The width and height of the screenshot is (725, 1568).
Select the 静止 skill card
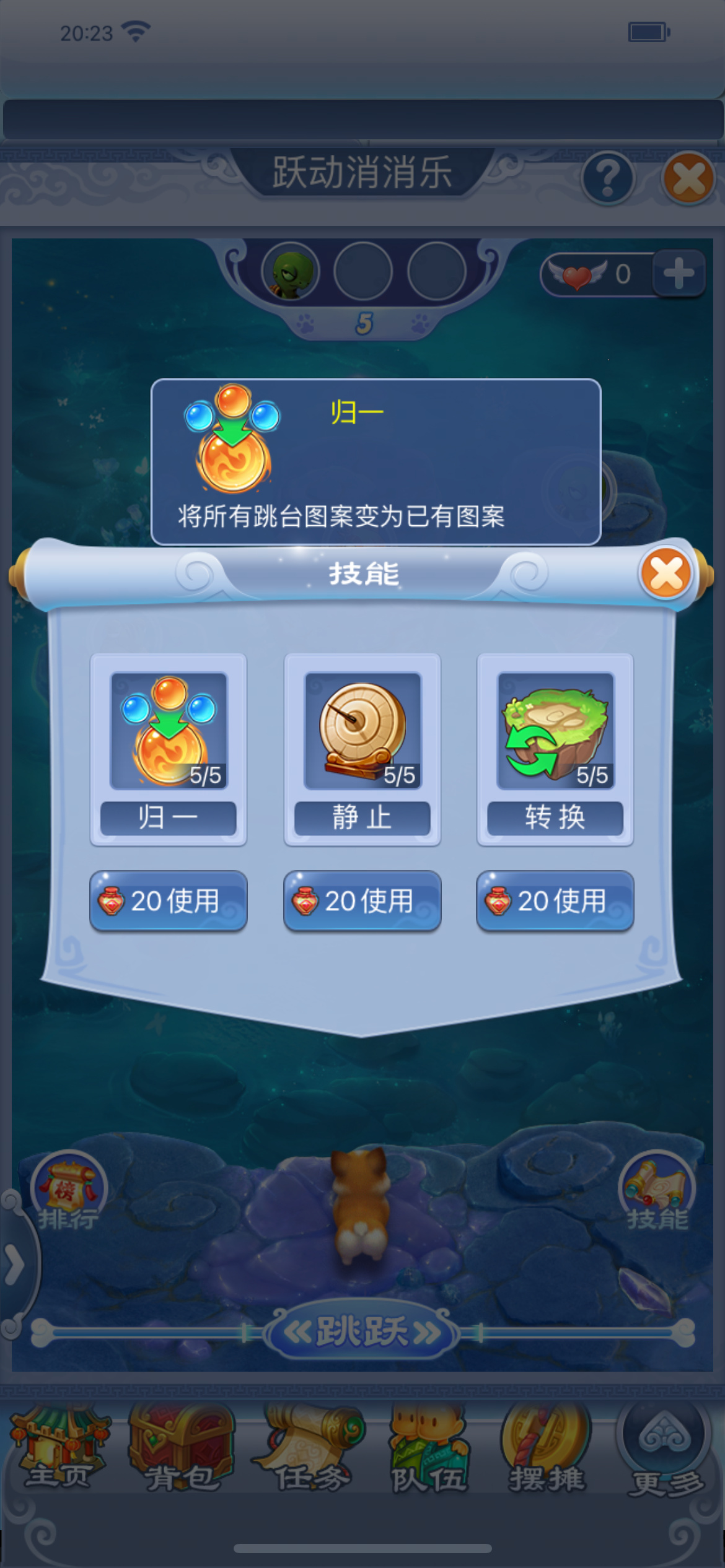coord(362,749)
